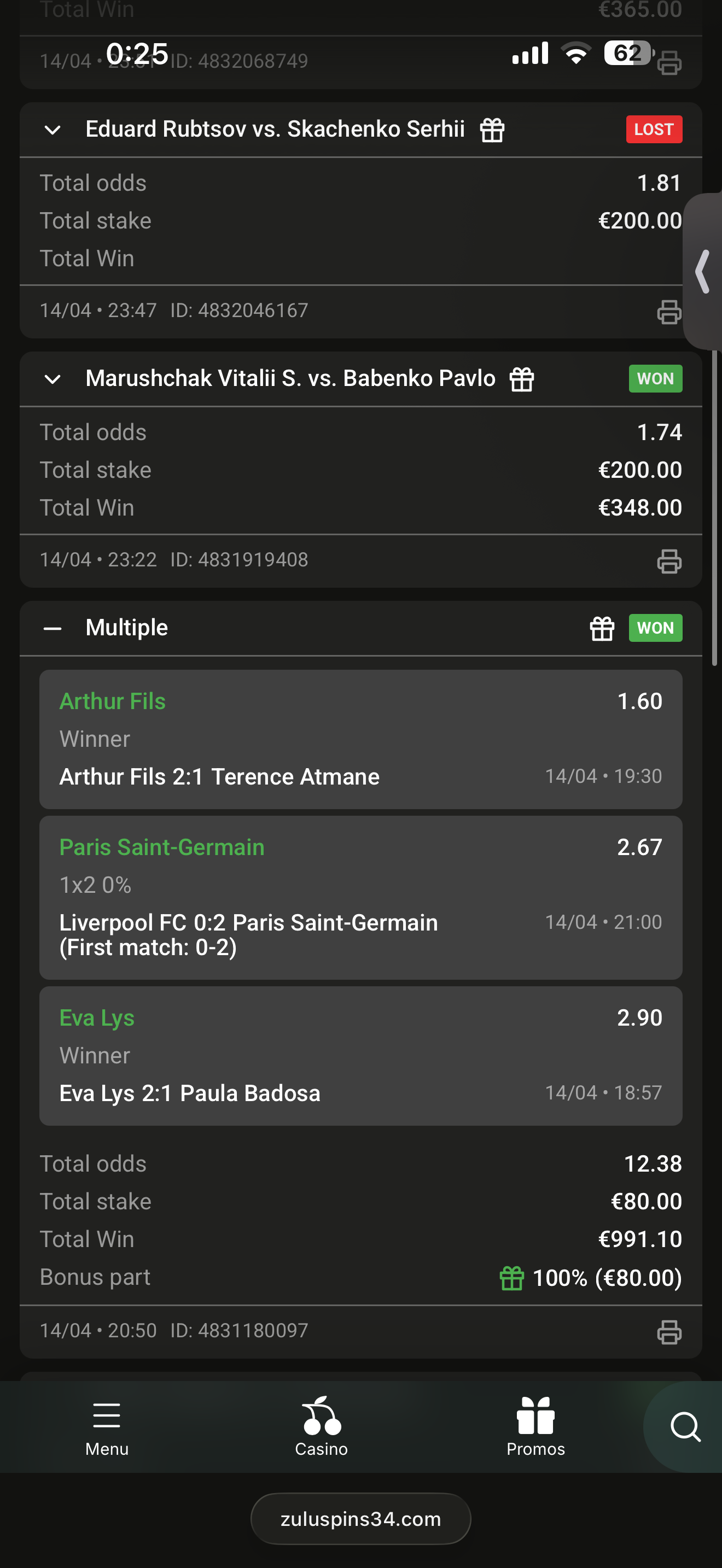Open the Arthur Fils vs Terence Atmane selection
This screenshot has width=722, height=1568.
click(x=360, y=739)
